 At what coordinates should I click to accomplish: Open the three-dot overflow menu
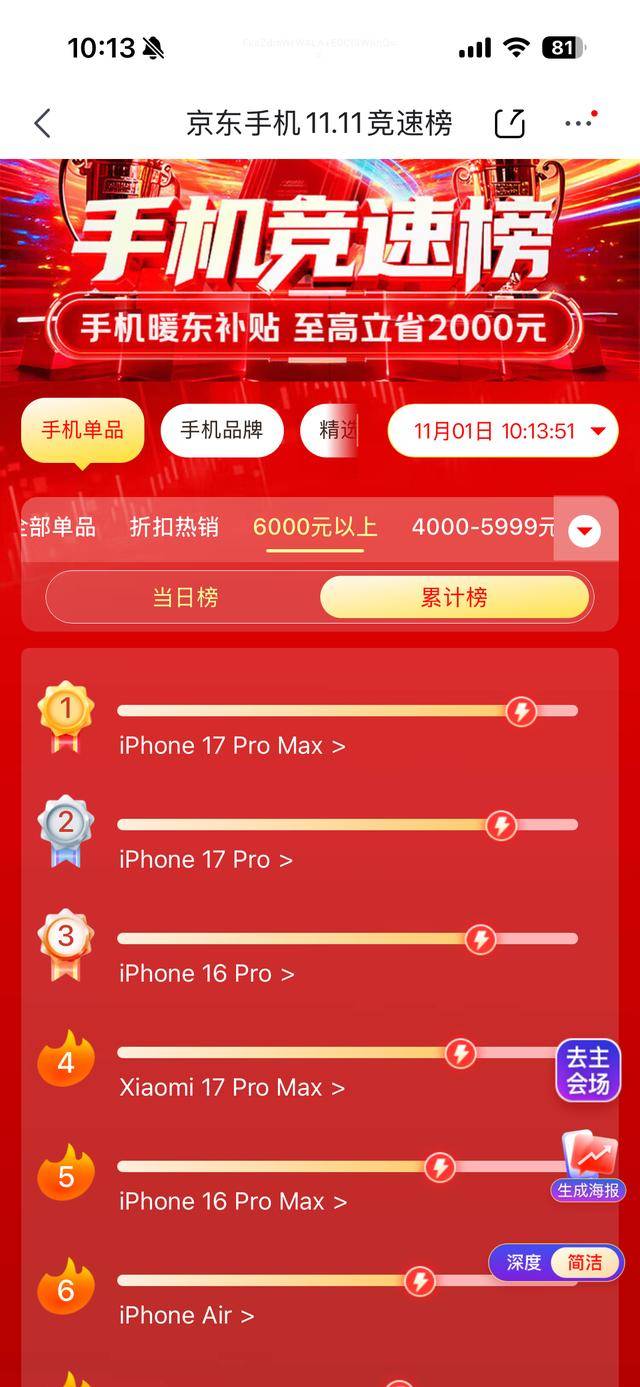point(579,123)
